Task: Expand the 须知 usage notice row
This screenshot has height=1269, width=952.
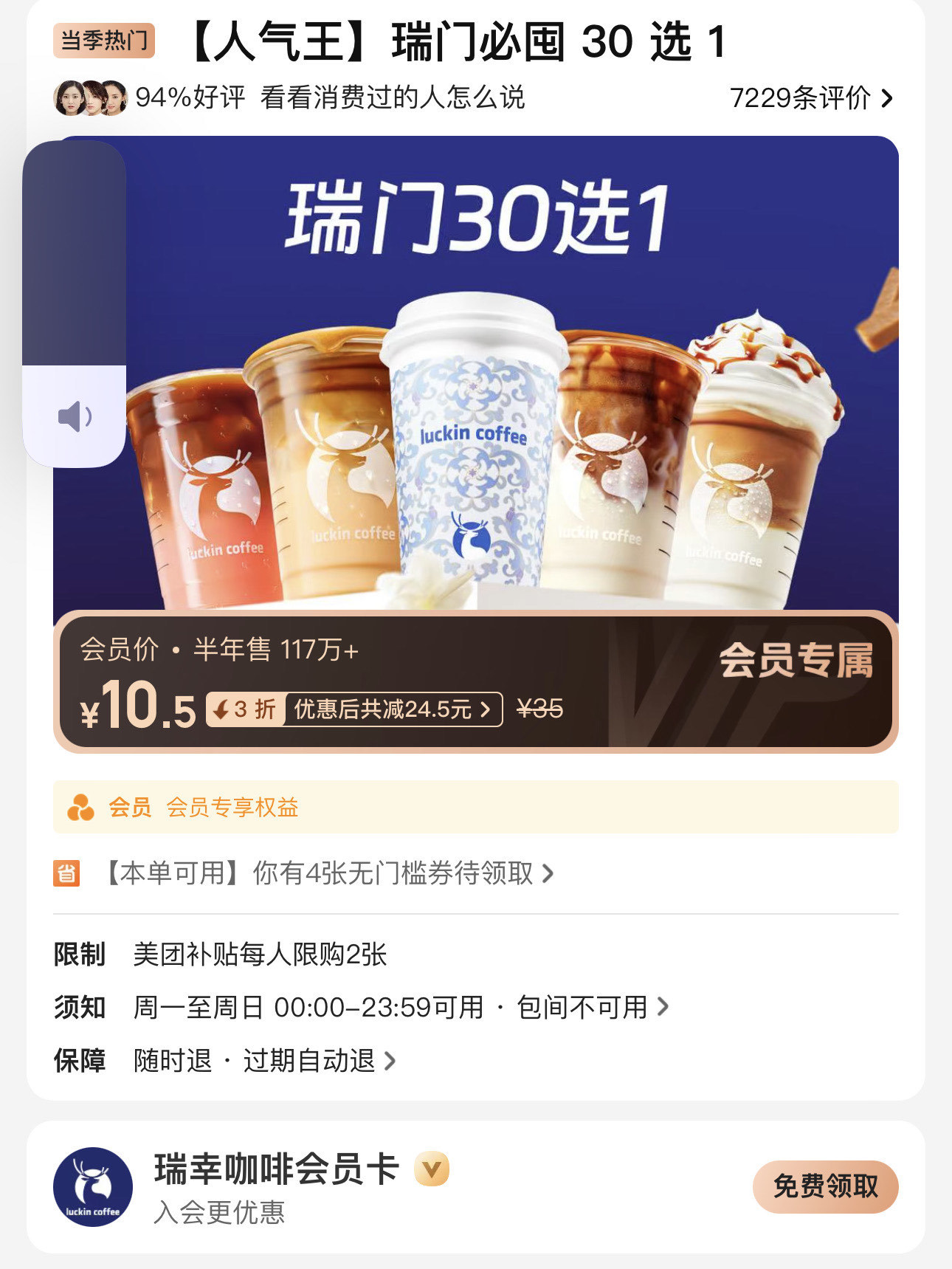Action: [400, 1007]
